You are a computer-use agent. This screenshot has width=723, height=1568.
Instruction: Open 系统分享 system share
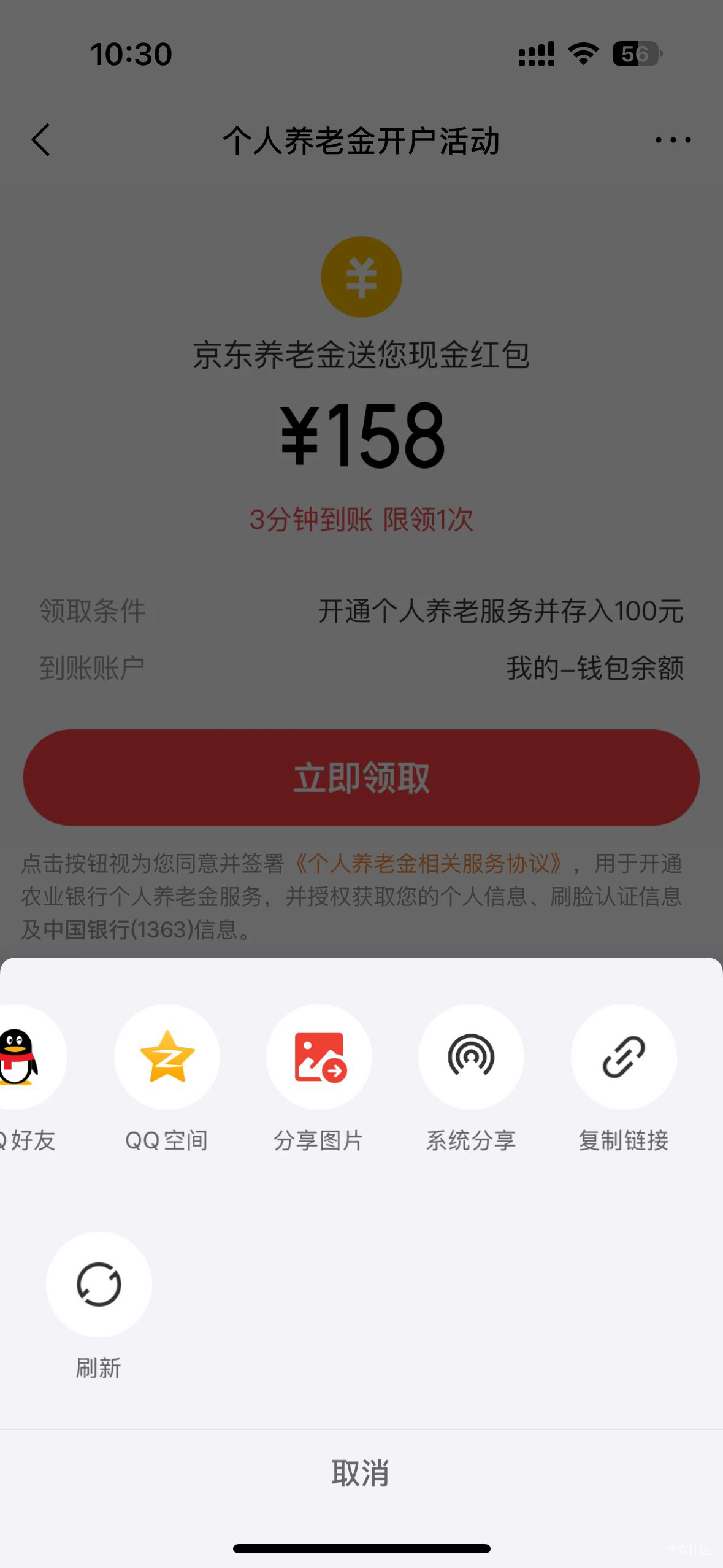point(471,1058)
